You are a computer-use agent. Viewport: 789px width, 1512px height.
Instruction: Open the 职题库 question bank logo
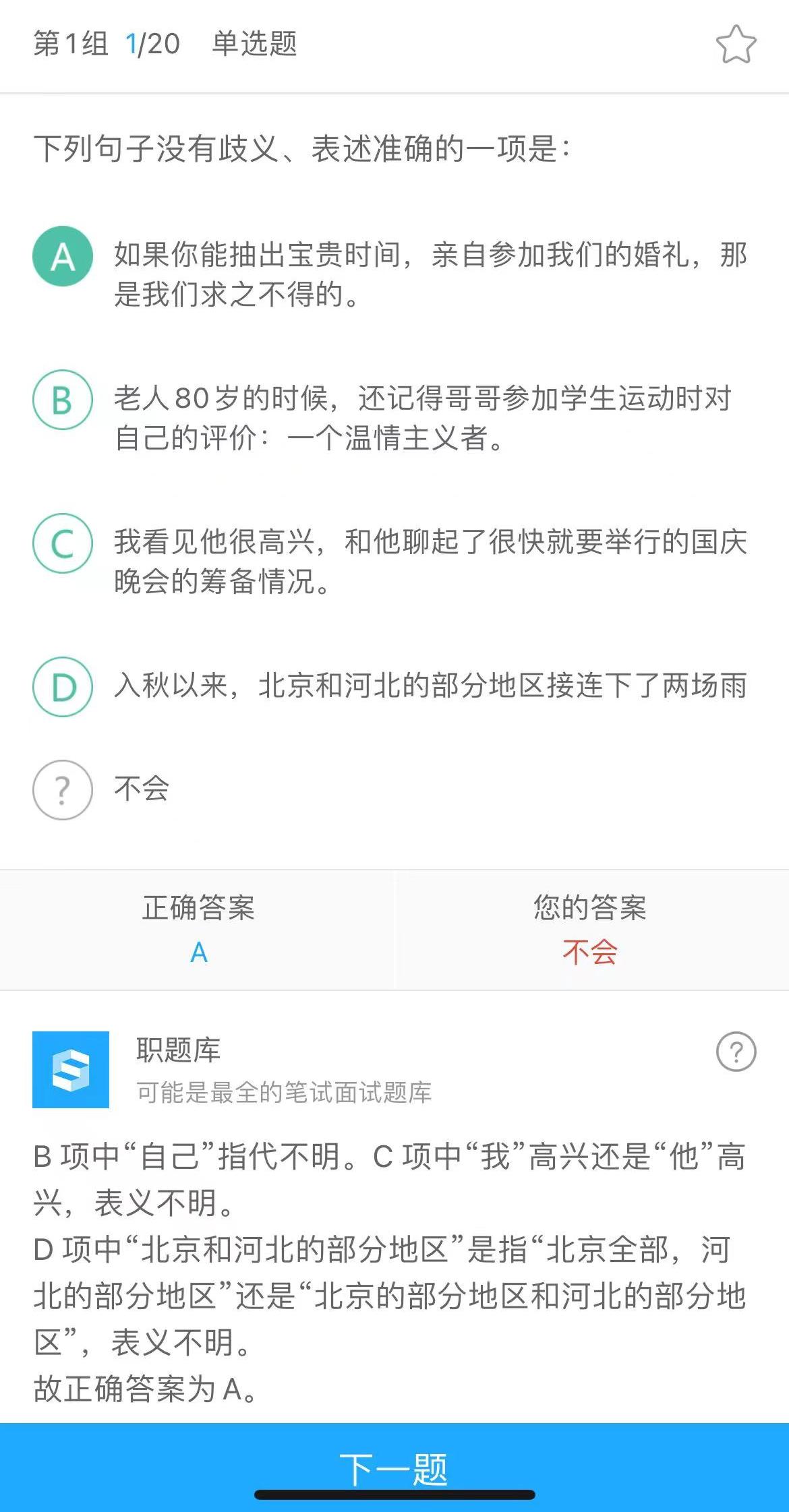tap(71, 1069)
